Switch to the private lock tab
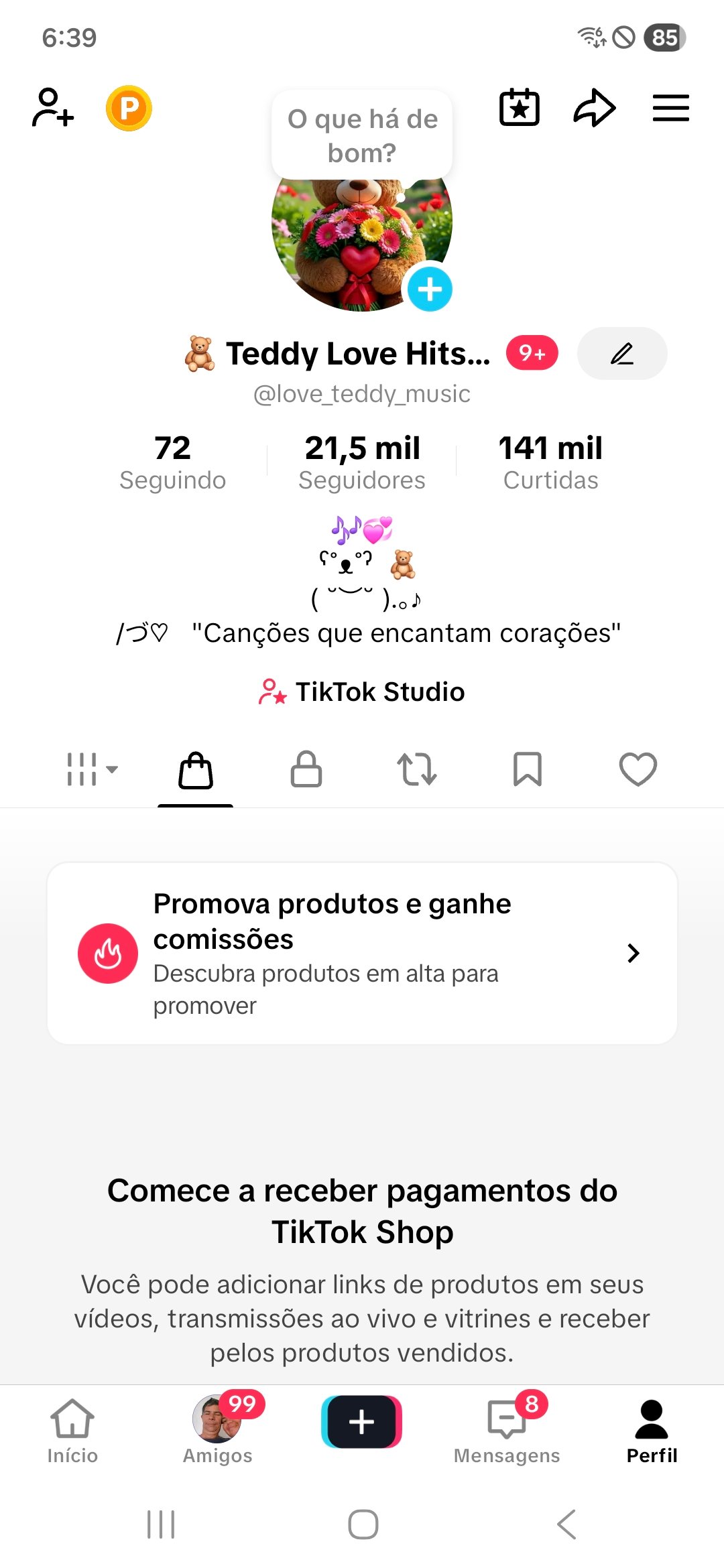 point(306,769)
